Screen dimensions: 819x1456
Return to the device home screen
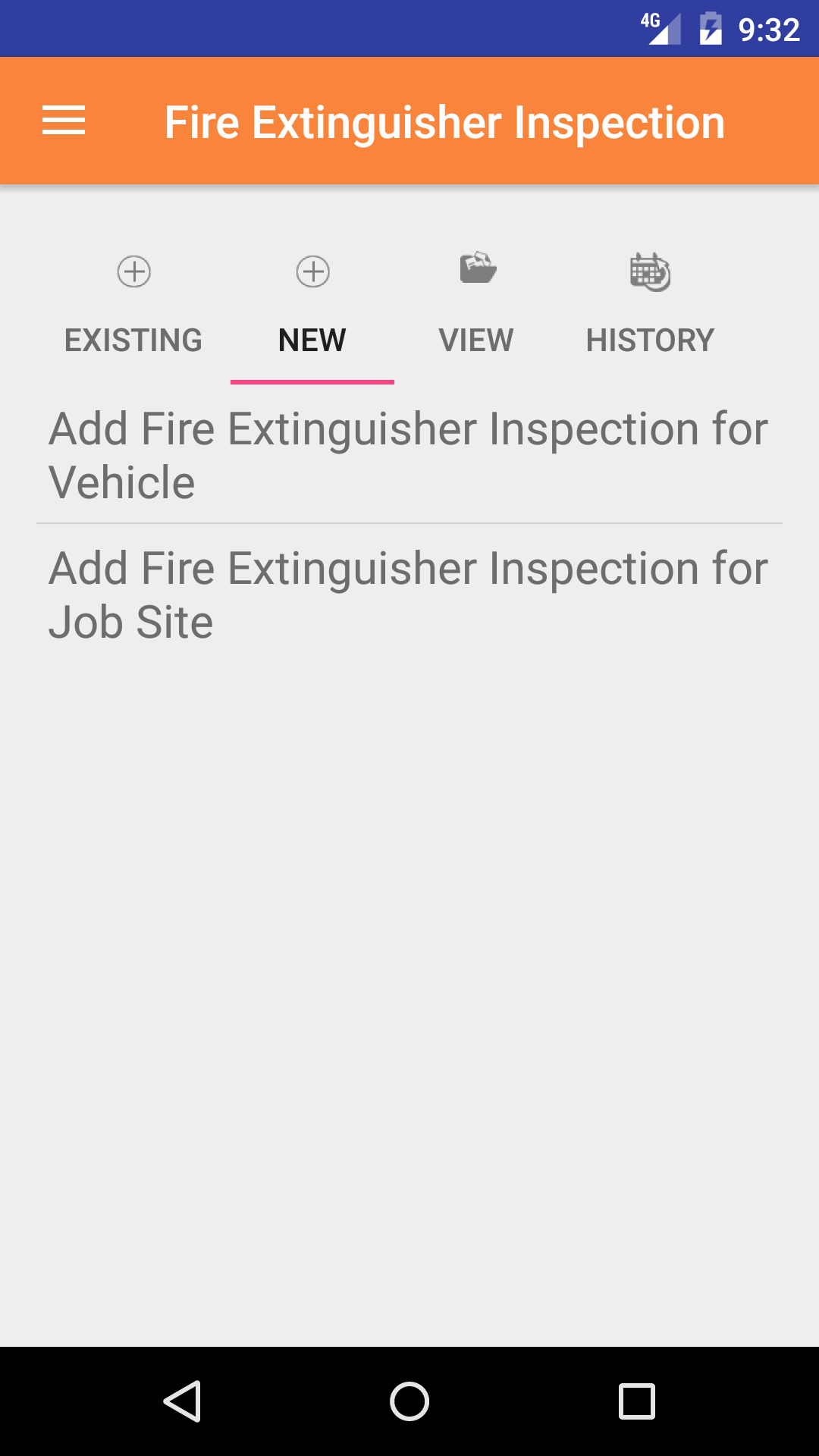click(x=409, y=1401)
